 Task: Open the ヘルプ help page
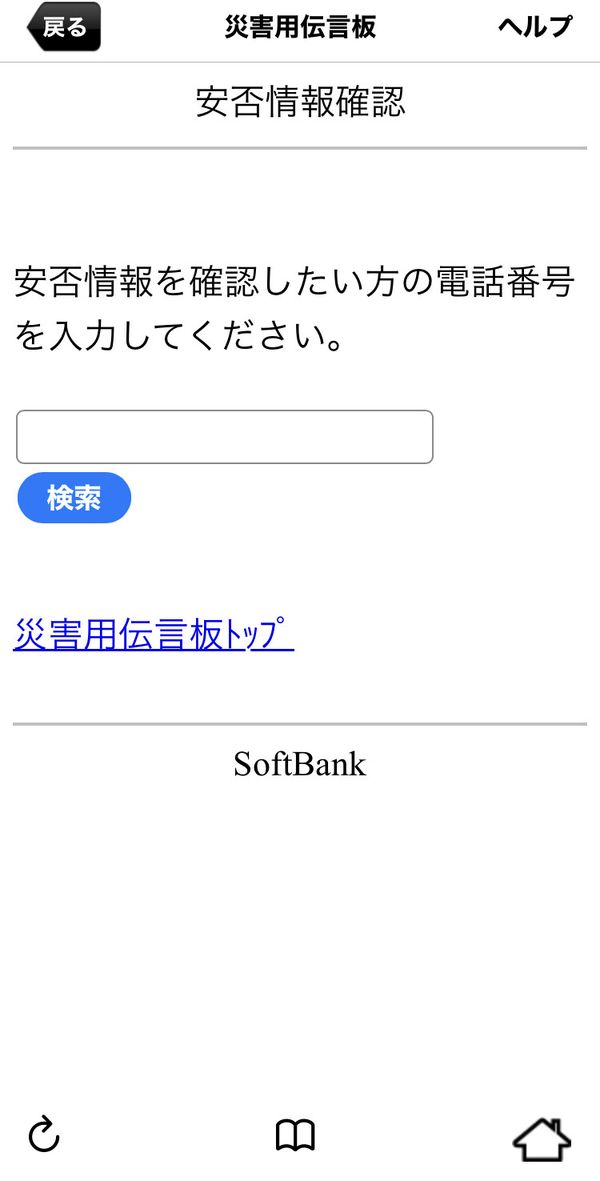tap(535, 27)
